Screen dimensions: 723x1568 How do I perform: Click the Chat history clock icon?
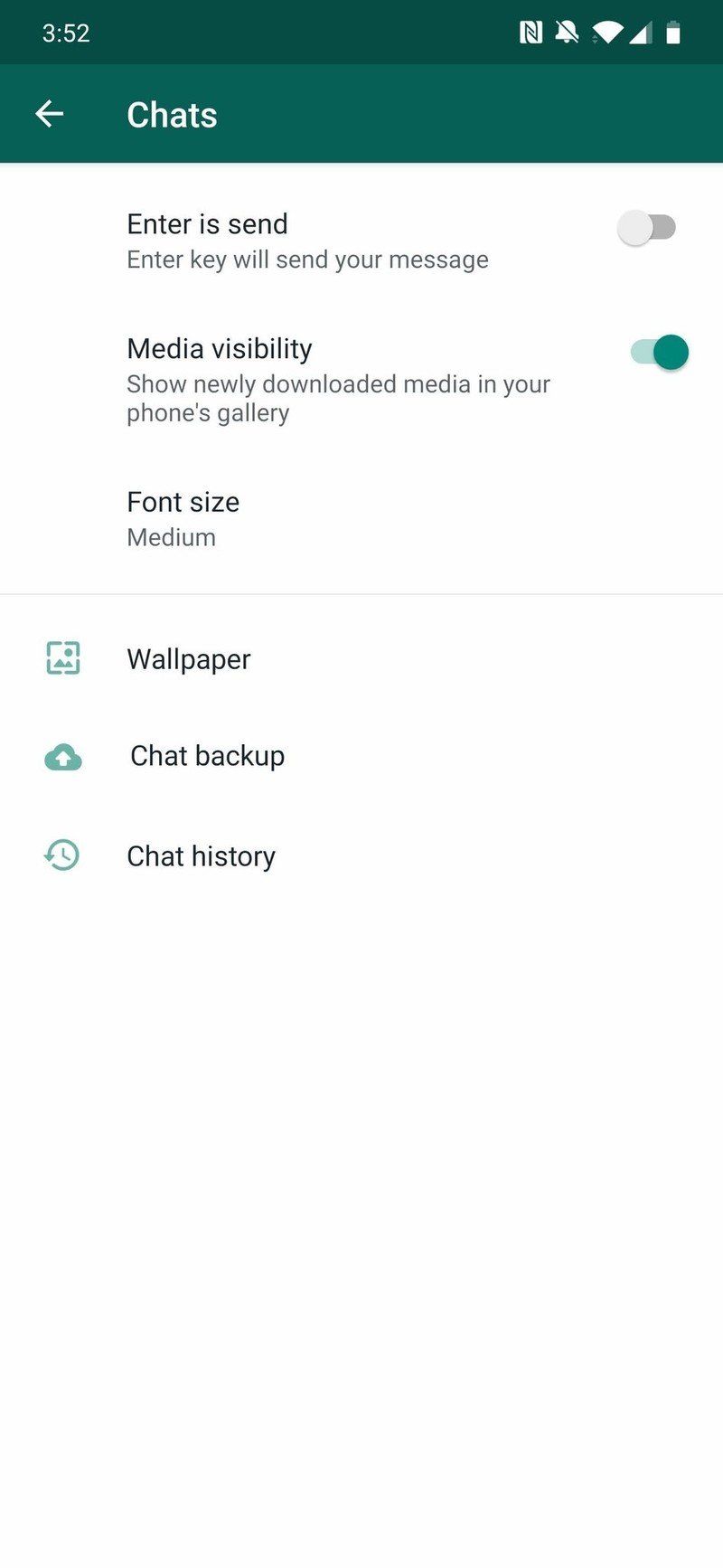click(x=63, y=855)
